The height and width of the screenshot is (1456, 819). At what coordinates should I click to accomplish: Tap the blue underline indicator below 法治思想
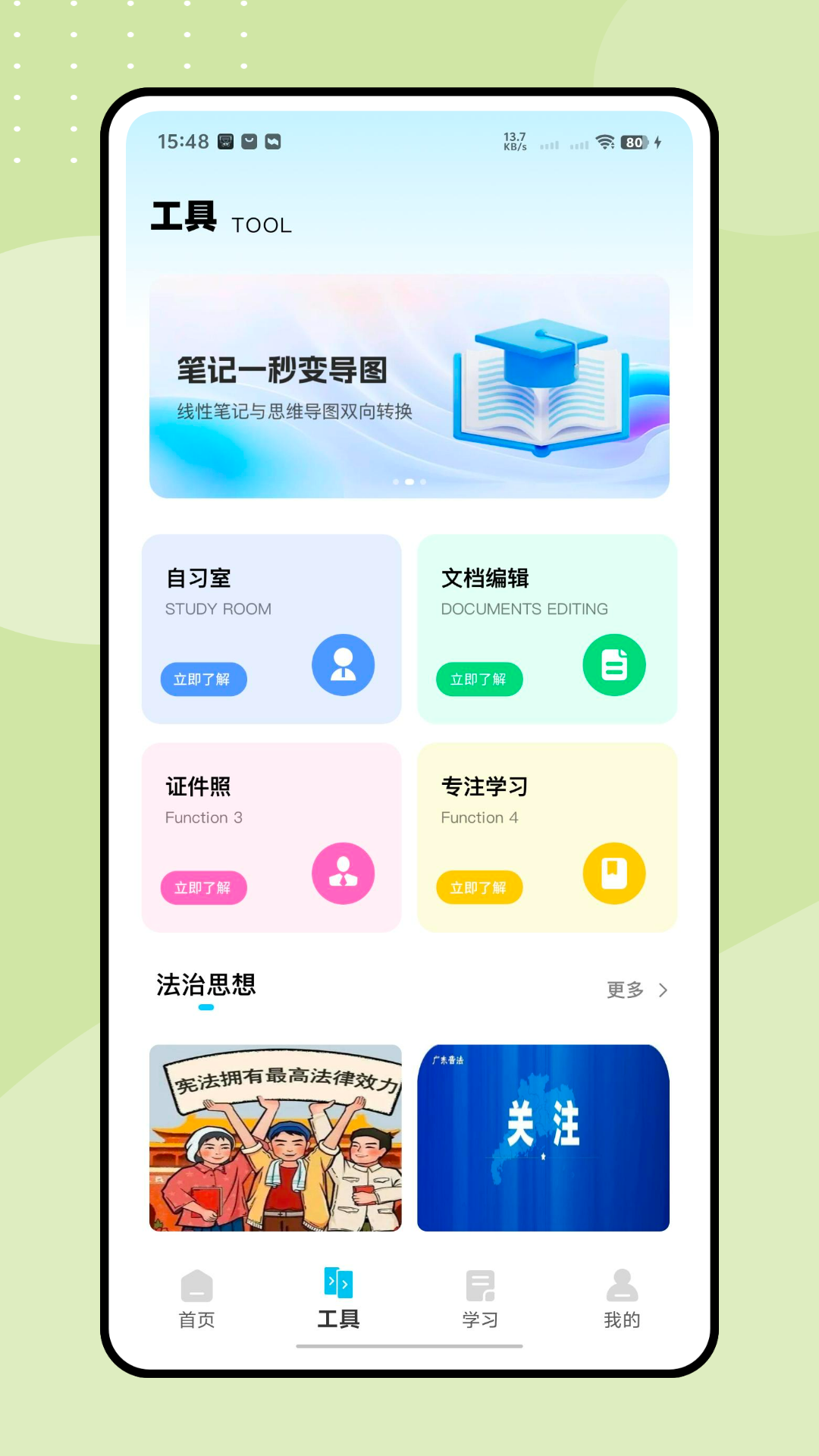pos(205,1008)
